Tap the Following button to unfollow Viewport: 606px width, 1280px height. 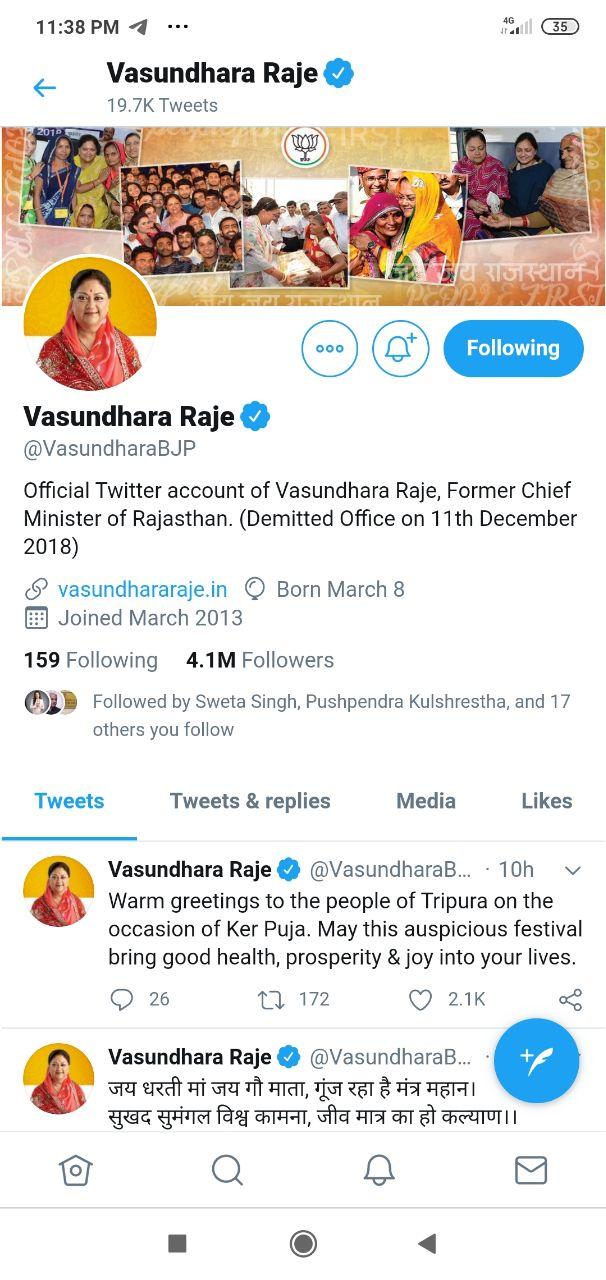(513, 348)
